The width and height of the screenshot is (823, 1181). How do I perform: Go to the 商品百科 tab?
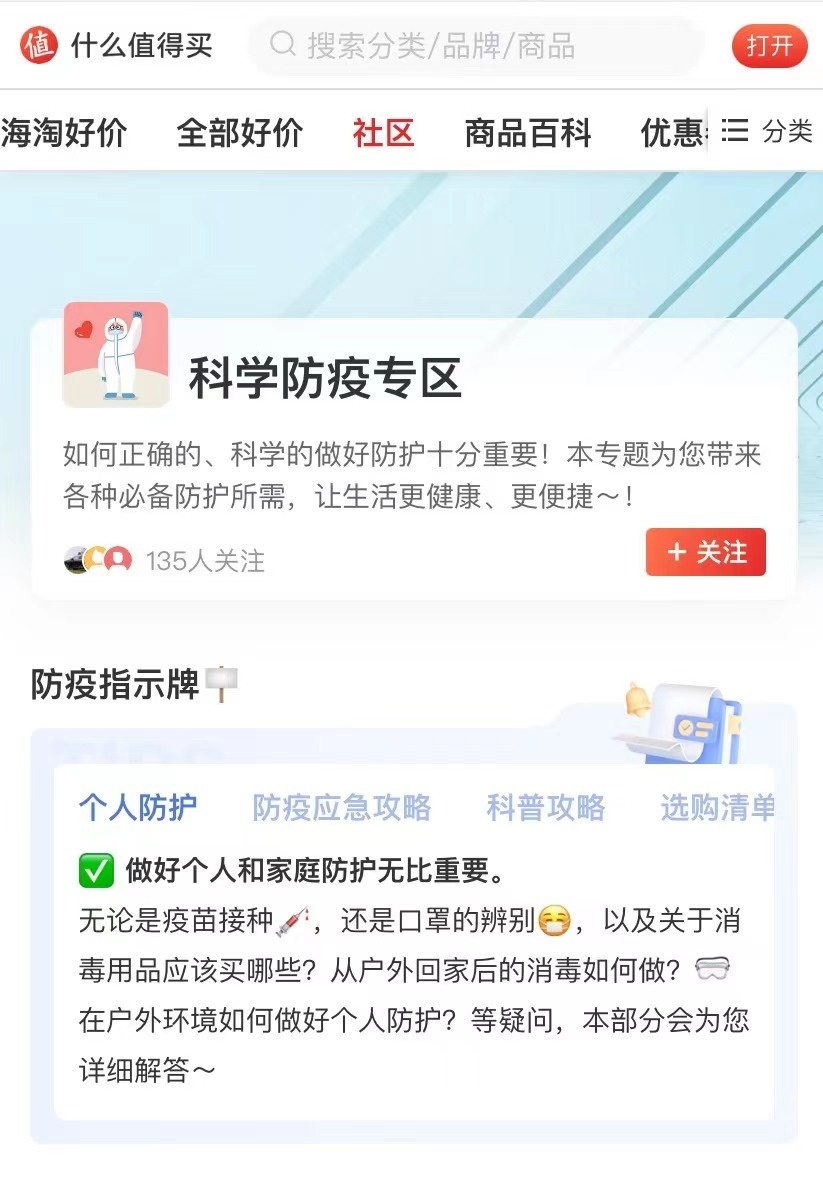pos(528,133)
